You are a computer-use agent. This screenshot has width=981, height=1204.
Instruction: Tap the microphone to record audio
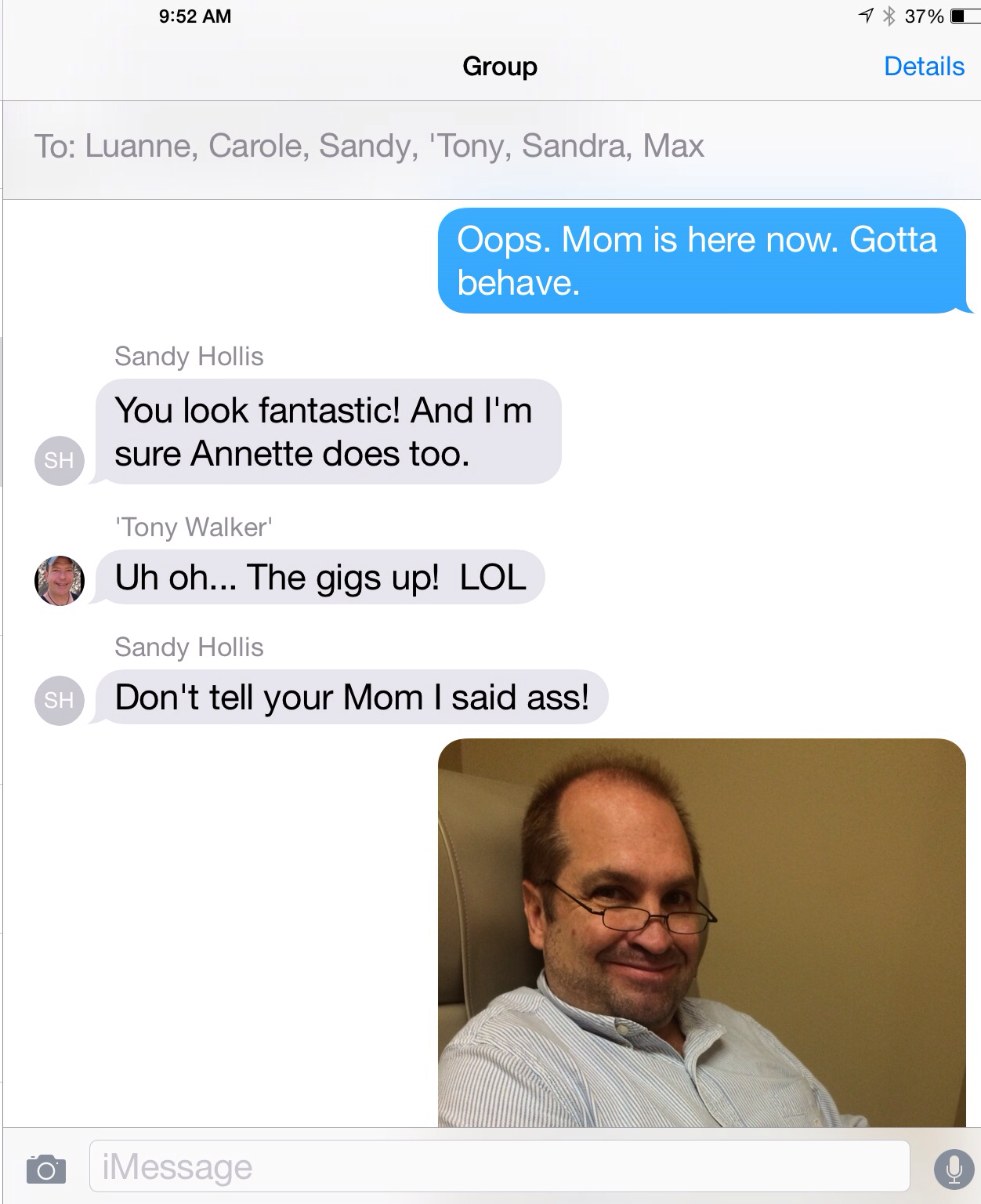coord(953,1168)
